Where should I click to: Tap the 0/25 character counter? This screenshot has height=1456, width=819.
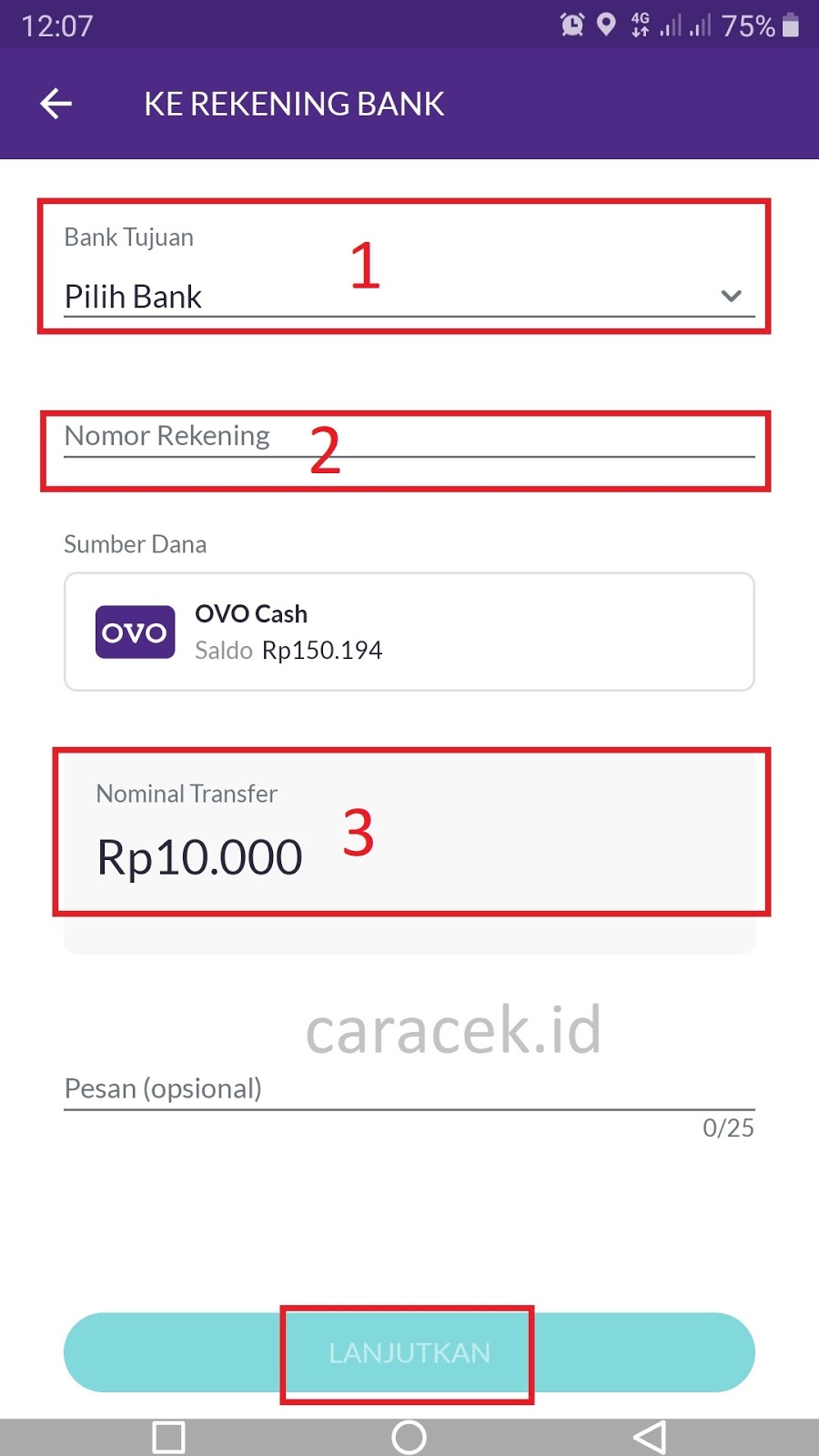[728, 1128]
